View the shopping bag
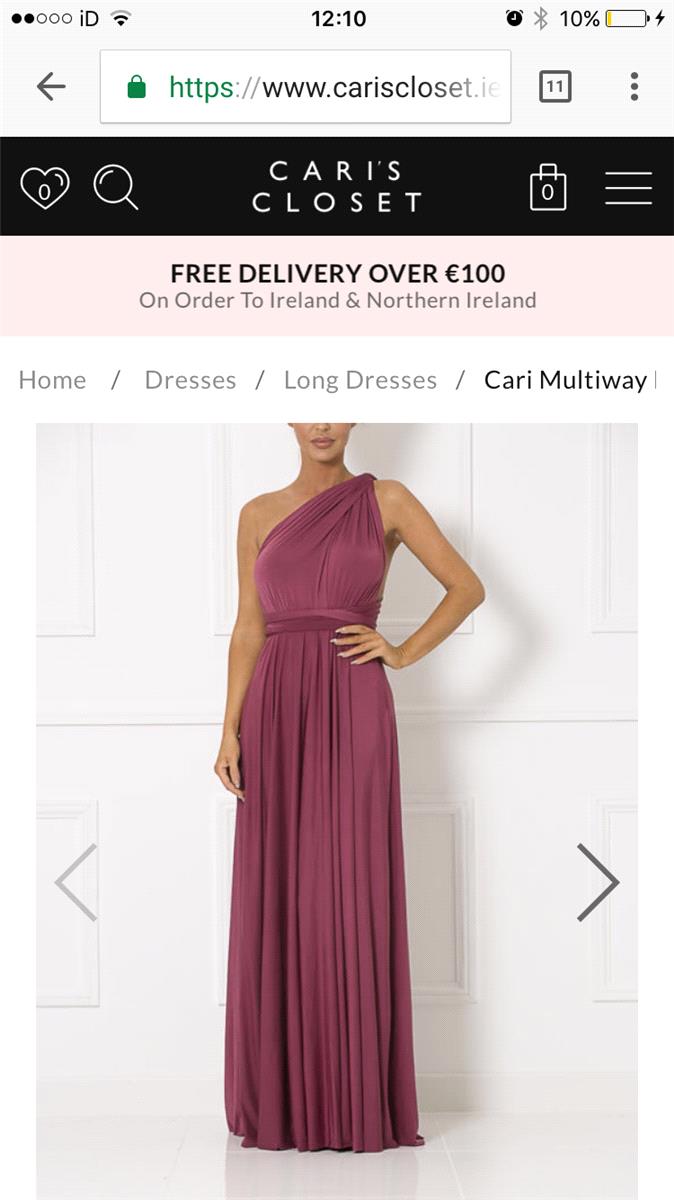The width and height of the screenshot is (674, 1200). pyautogui.click(x=547, y=187)
